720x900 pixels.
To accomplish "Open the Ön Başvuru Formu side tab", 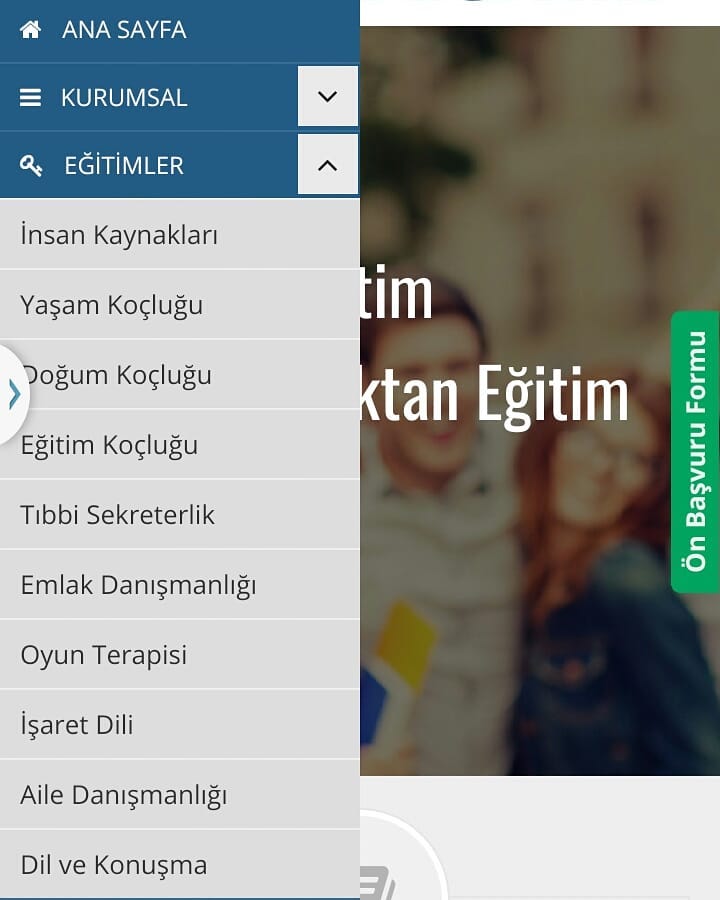I will 695,451.
